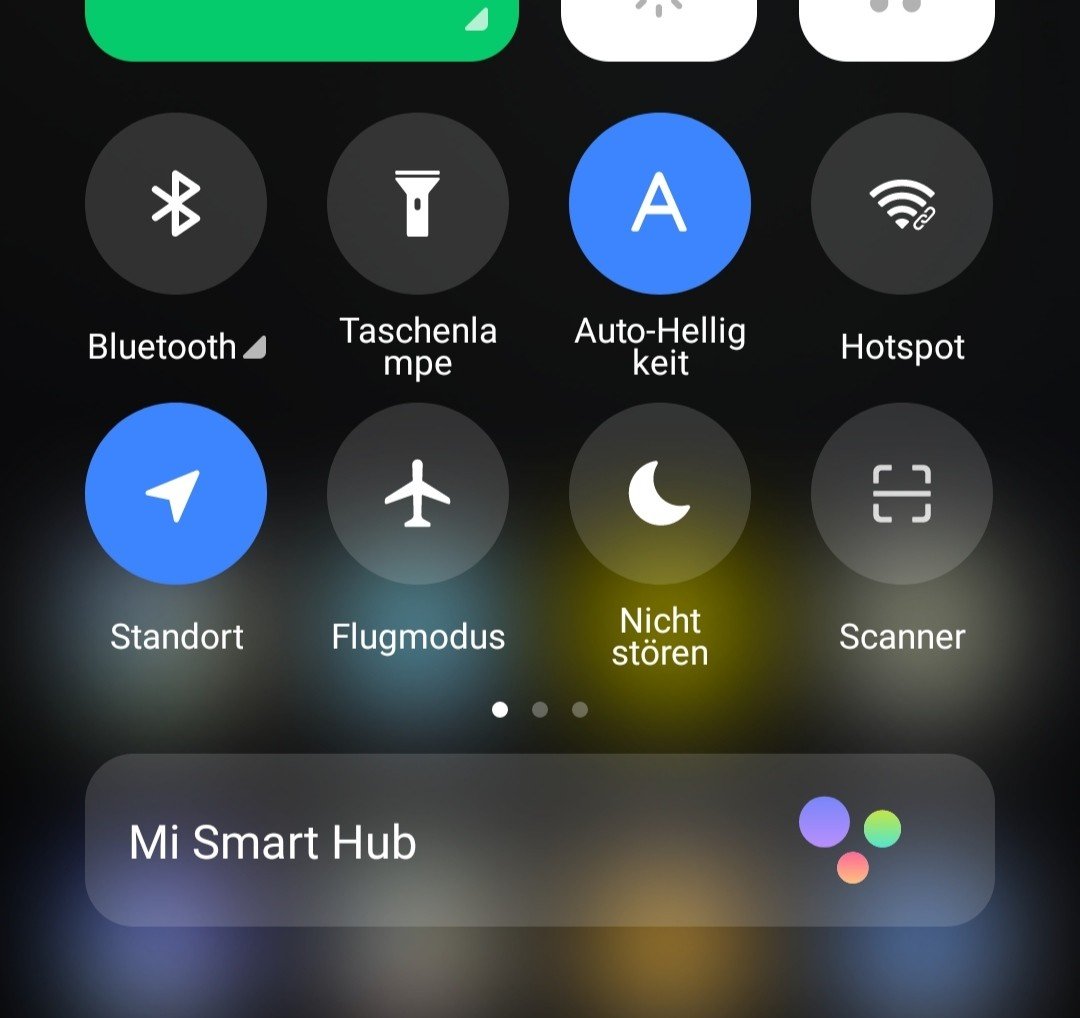The image size is (1080, 1018).
Task: Open the Mi Smart Hub card
Action: pyautogui.click(x=540, y=840)
